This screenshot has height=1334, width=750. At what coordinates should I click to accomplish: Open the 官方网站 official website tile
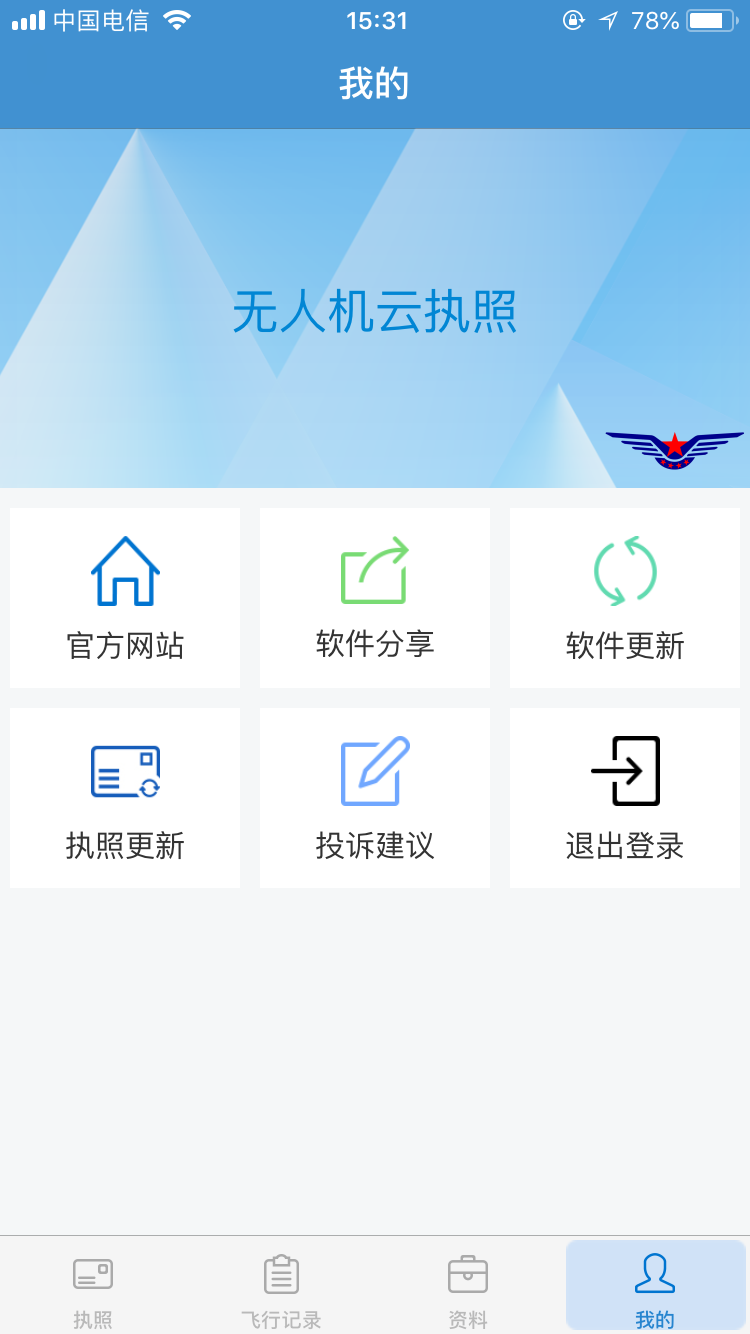click(x=125, y=598)
